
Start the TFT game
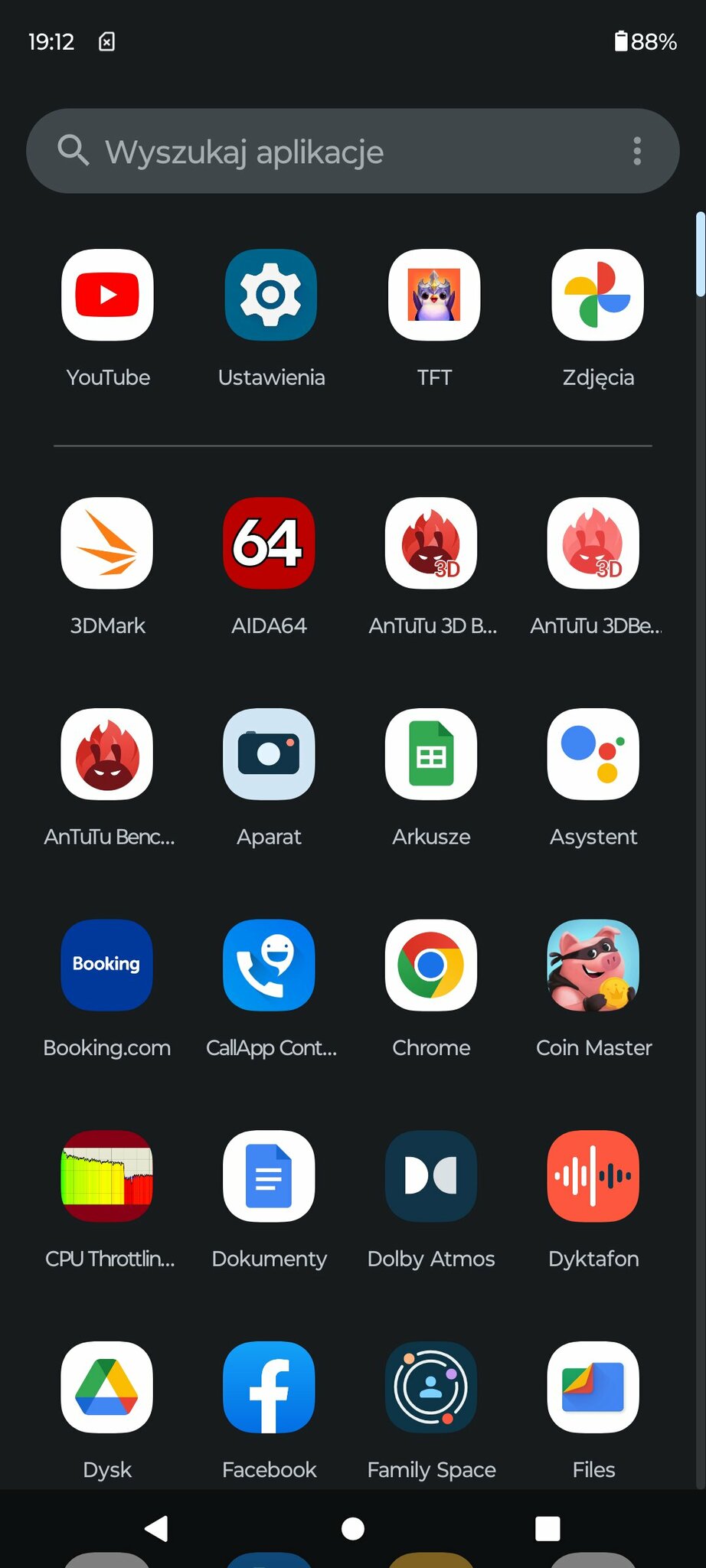click(433, 295)
